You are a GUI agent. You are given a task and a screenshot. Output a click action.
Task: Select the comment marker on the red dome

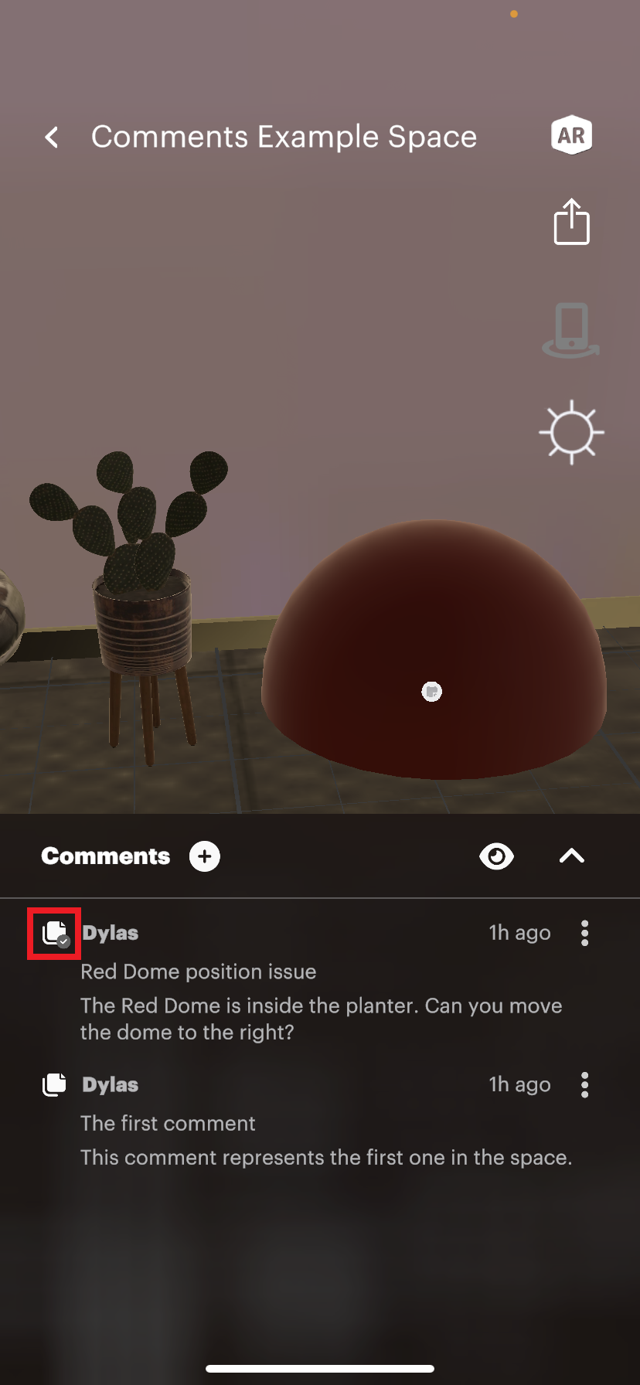[431, 691]
